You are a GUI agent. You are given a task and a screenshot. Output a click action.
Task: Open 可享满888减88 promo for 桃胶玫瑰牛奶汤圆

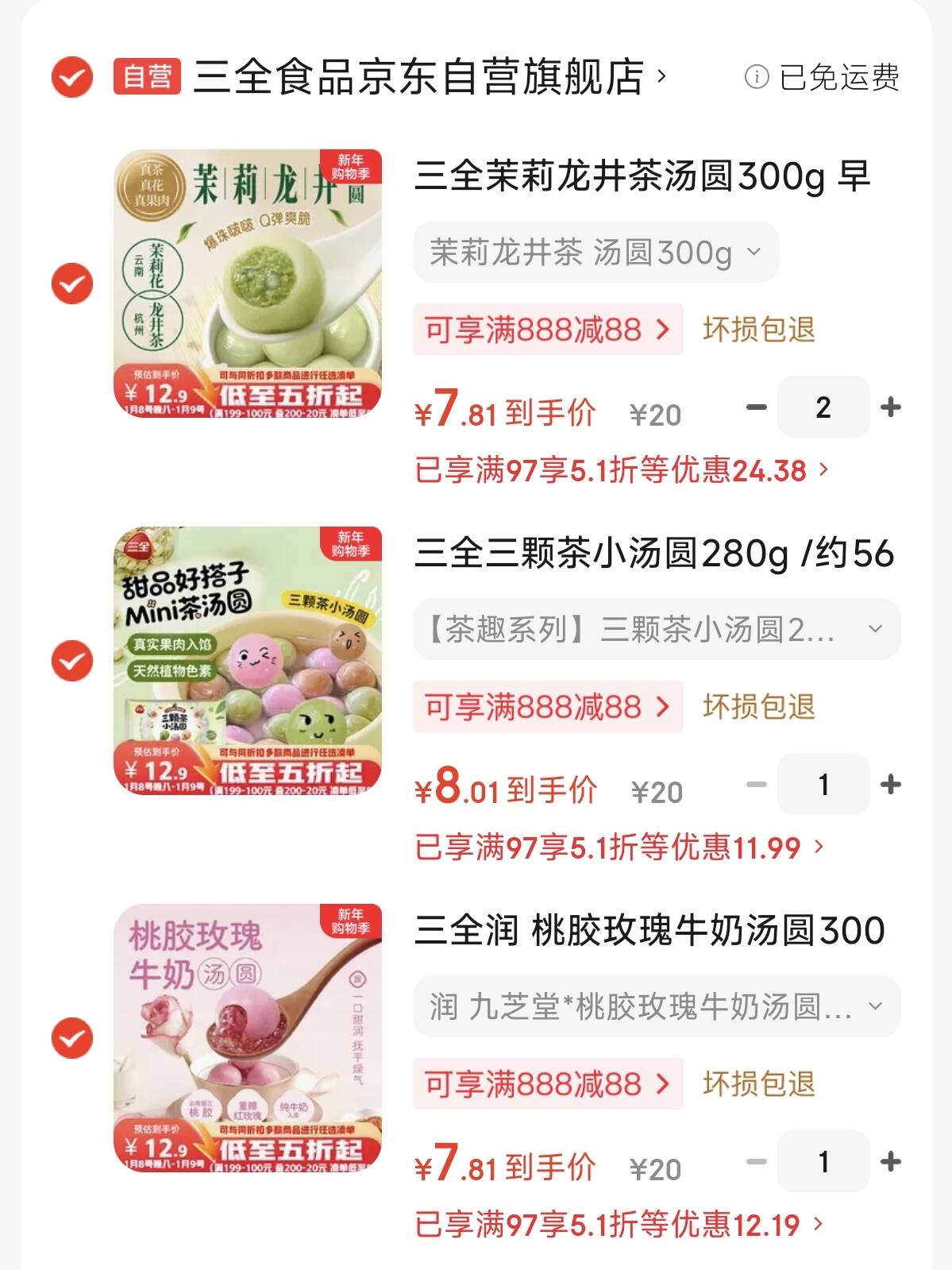547,1084
